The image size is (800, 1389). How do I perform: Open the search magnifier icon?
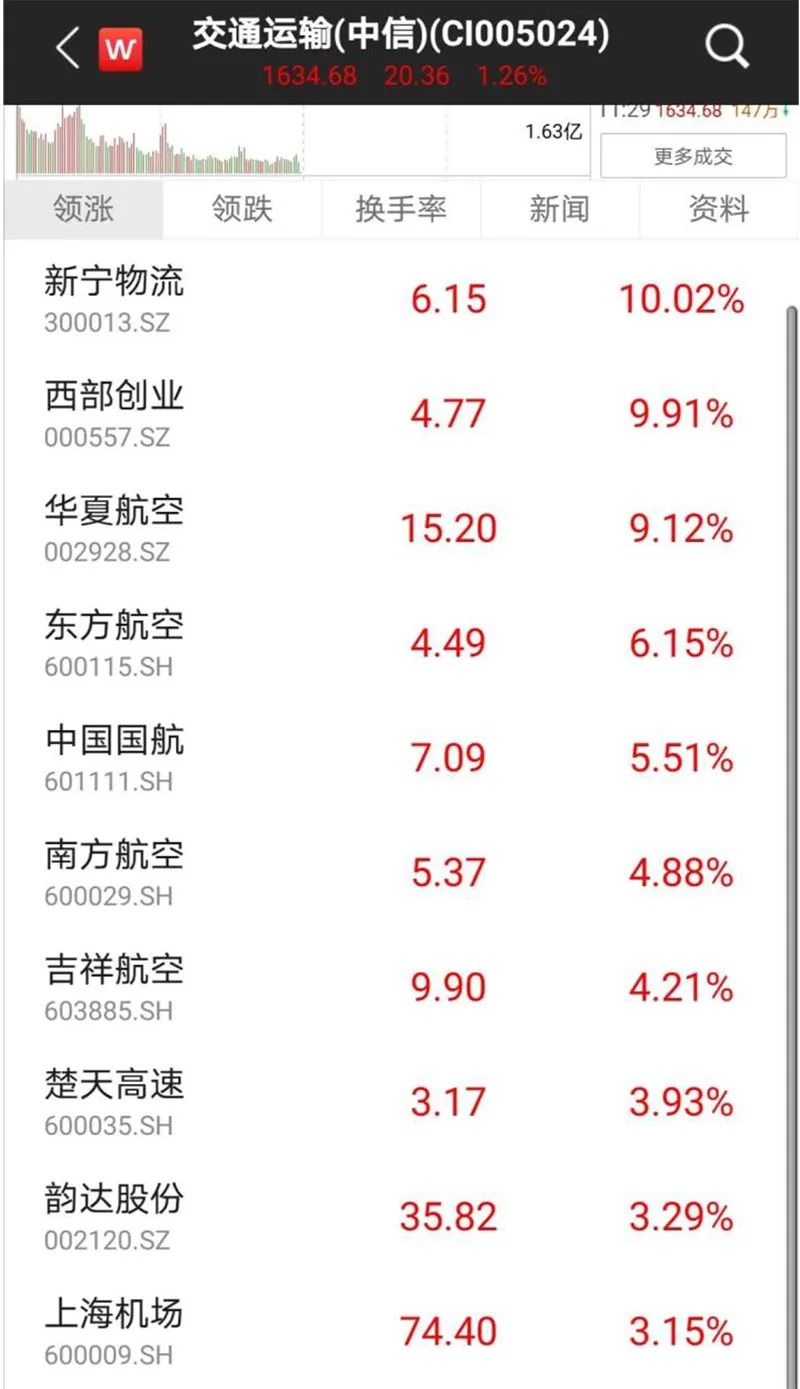point(727,47)
